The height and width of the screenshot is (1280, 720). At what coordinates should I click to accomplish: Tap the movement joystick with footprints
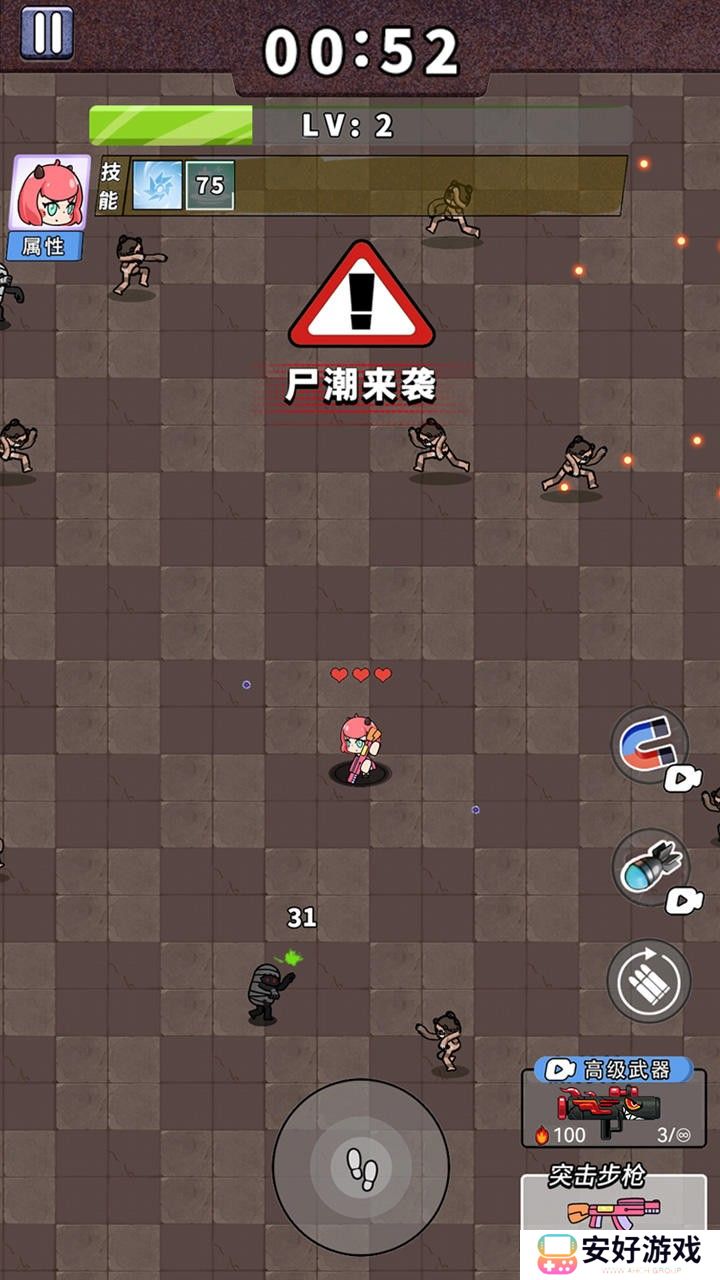[360, 1165]
